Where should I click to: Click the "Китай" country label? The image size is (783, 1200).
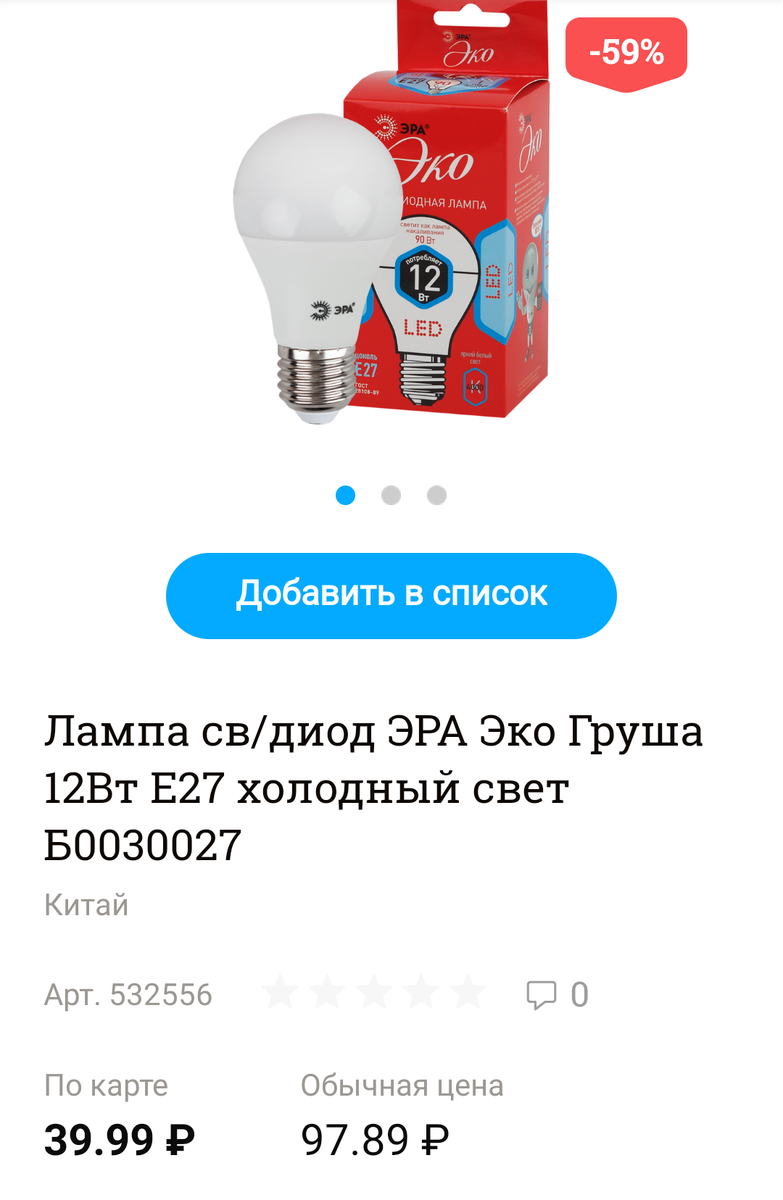click(x=87, y=905)
